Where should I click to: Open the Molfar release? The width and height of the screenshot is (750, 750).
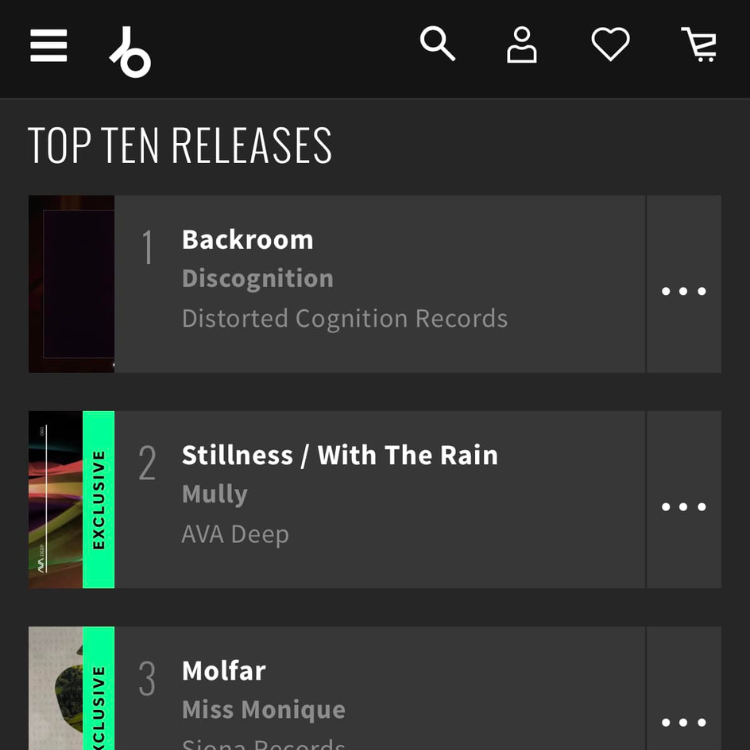tap(223, 671)
